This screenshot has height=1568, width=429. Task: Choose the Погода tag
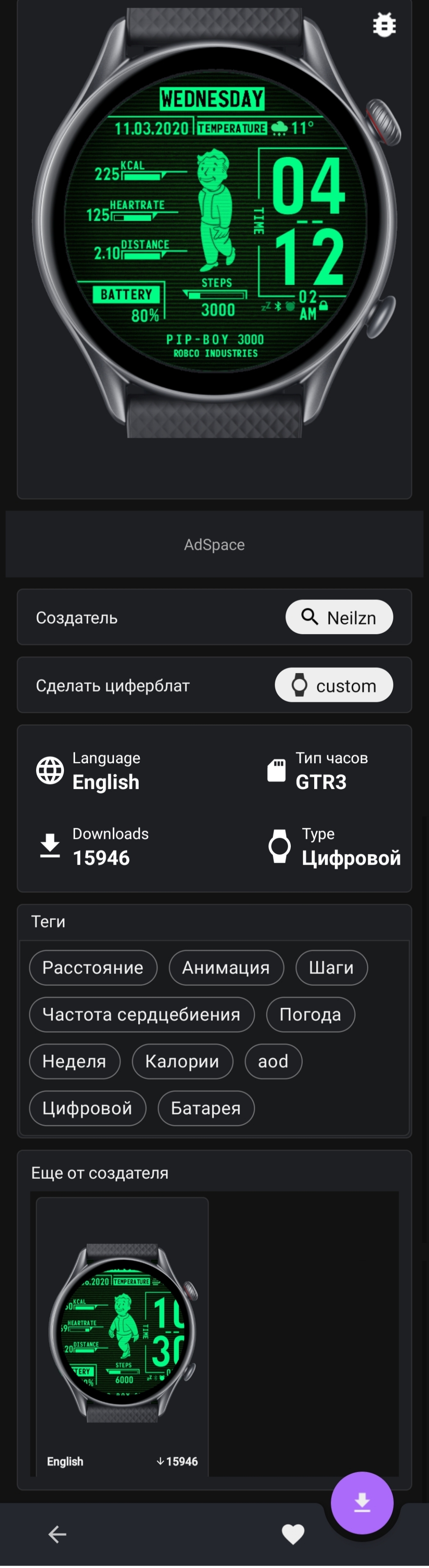(310, 1014)
